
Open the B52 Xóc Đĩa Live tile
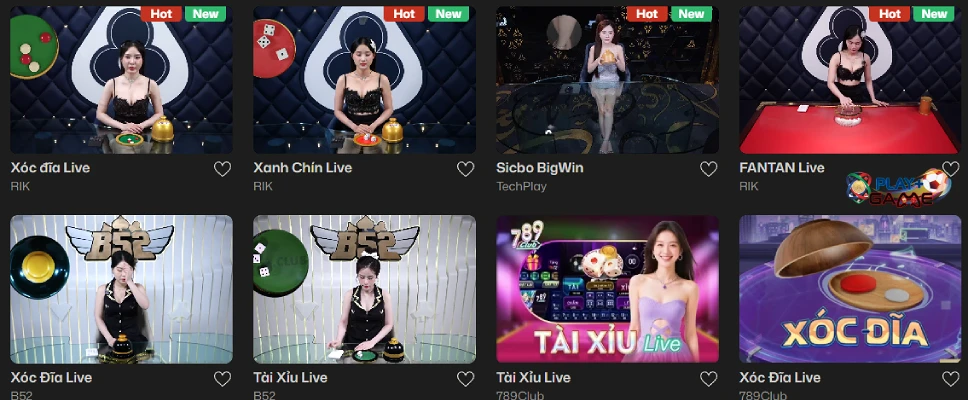[121, 288]
